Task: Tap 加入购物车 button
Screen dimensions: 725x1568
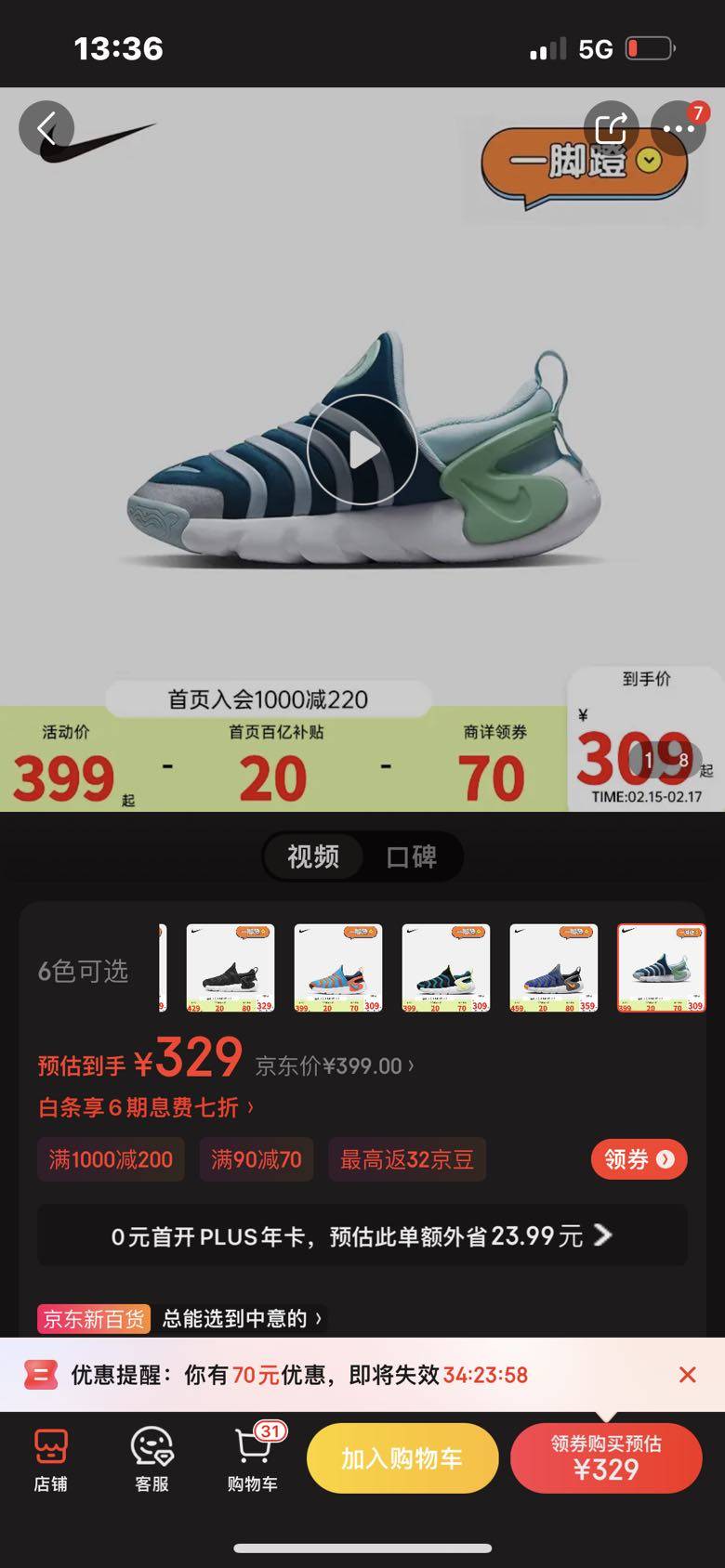Action: click(x=402, y=1458)
